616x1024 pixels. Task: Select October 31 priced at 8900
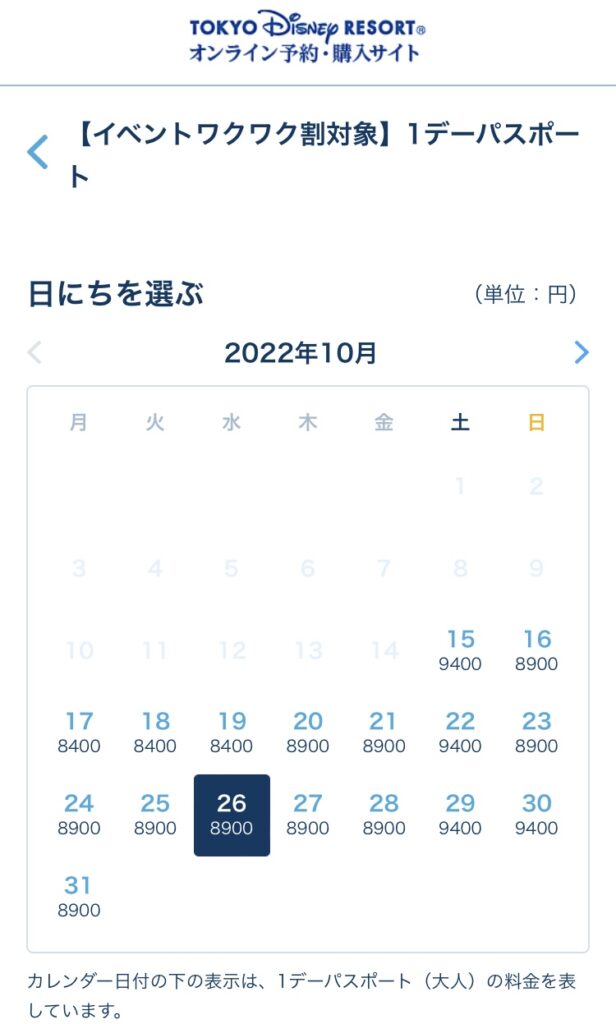(79, 897)
